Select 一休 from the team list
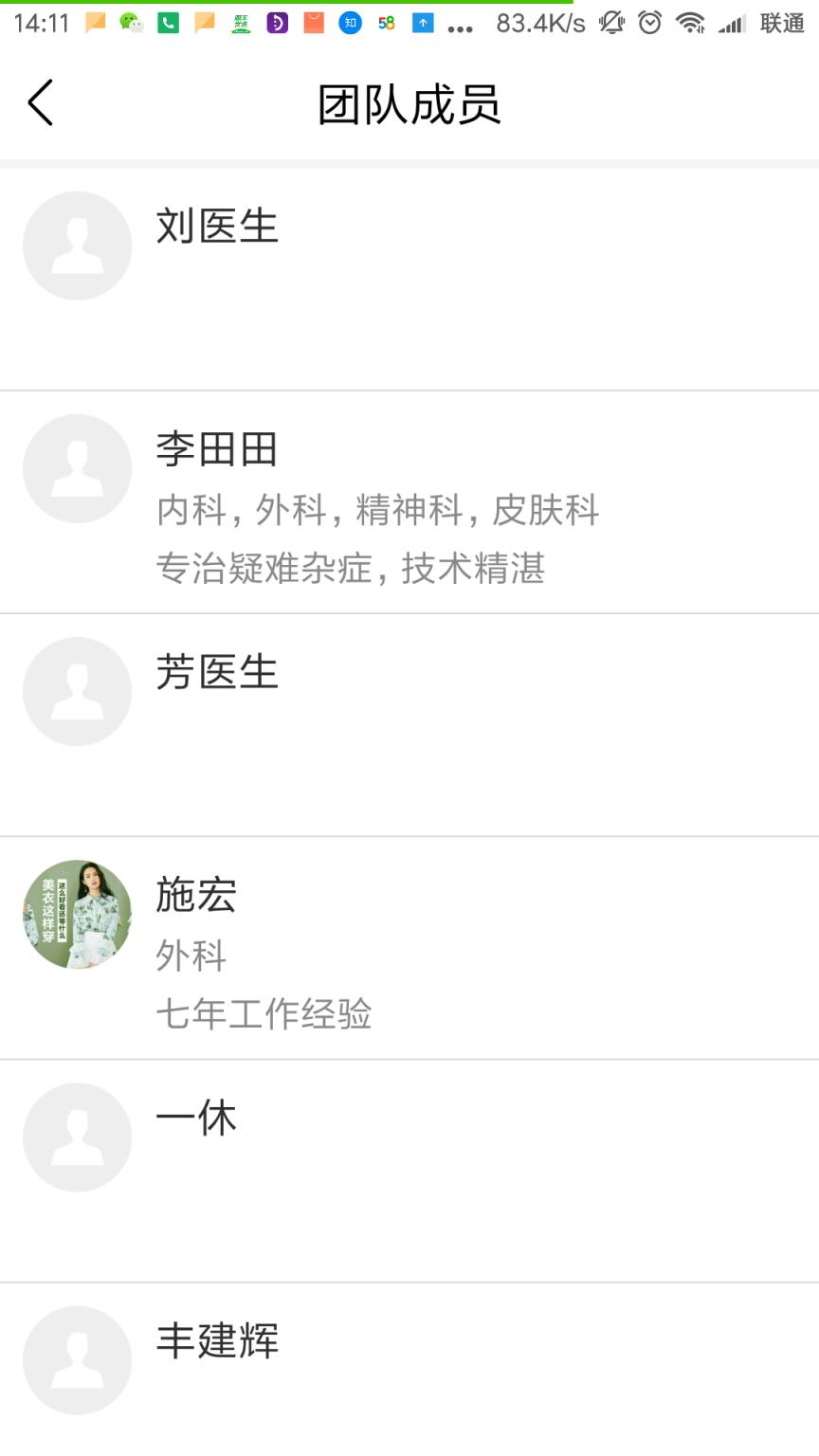Screen dimensions: 819x1456 196,1119
